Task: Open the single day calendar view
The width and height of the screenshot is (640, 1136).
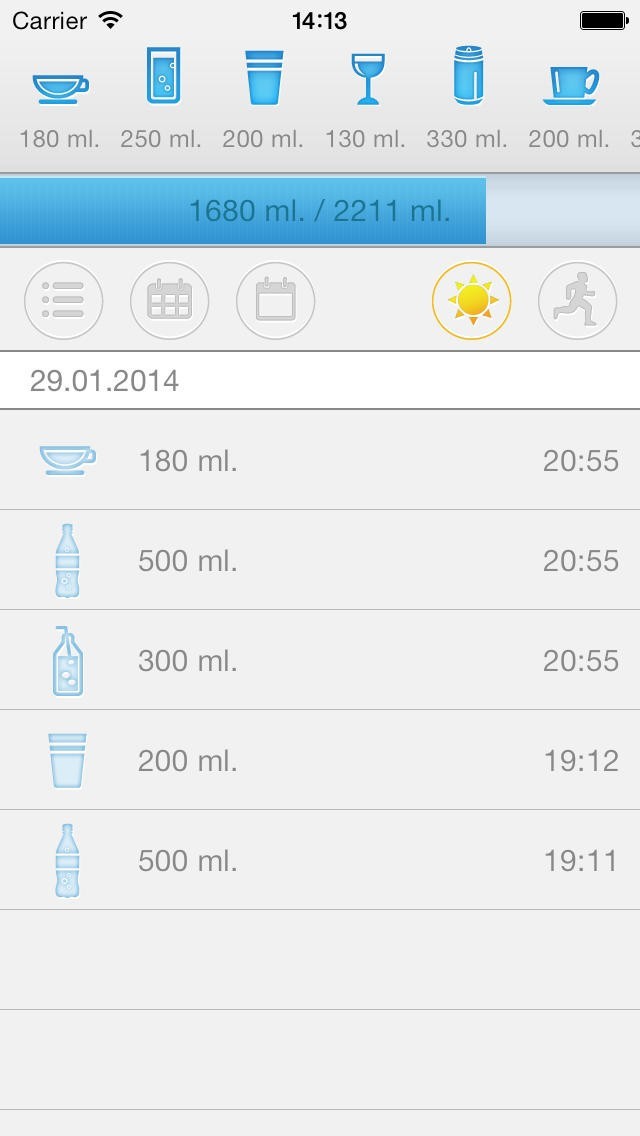Action: click(x=276, y=300)
